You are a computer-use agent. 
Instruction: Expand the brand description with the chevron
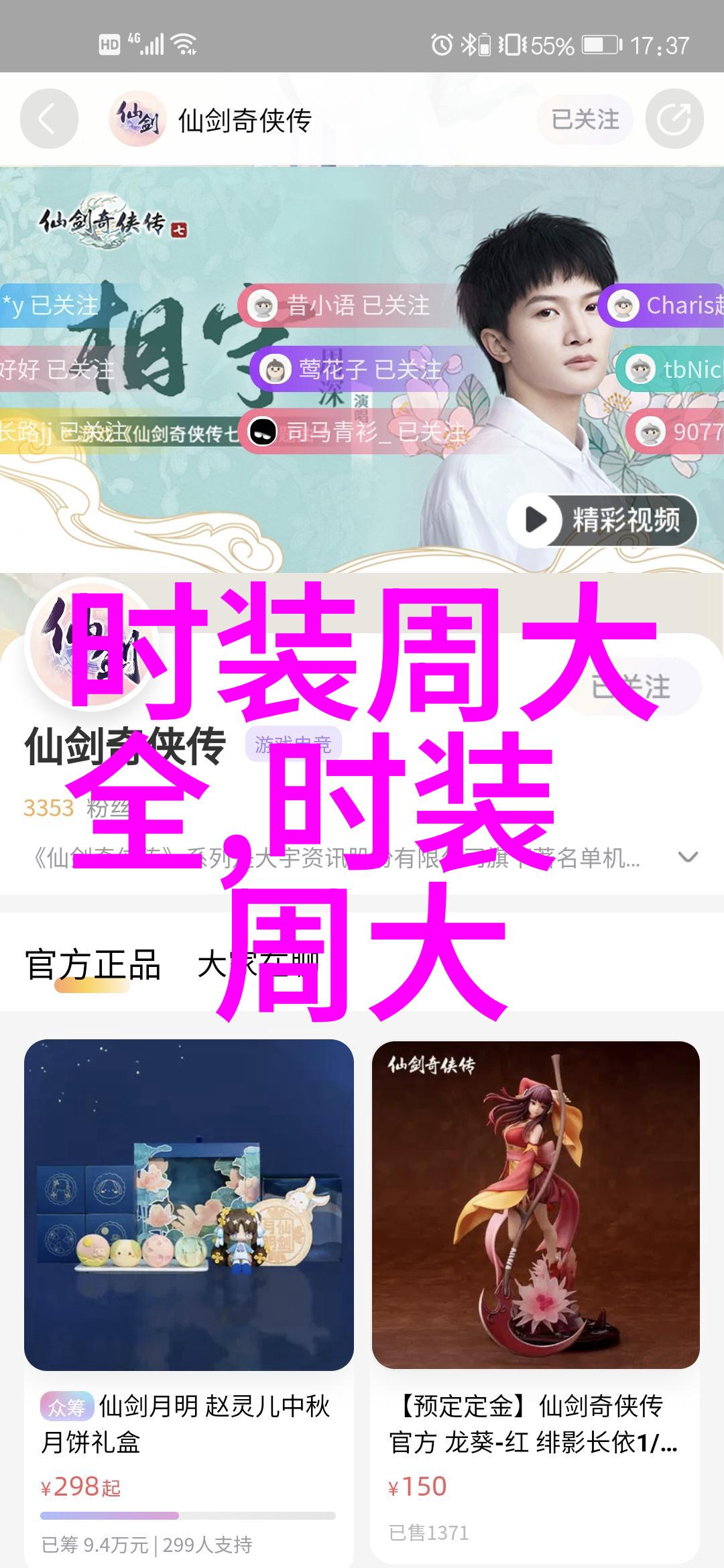point(688,857)
